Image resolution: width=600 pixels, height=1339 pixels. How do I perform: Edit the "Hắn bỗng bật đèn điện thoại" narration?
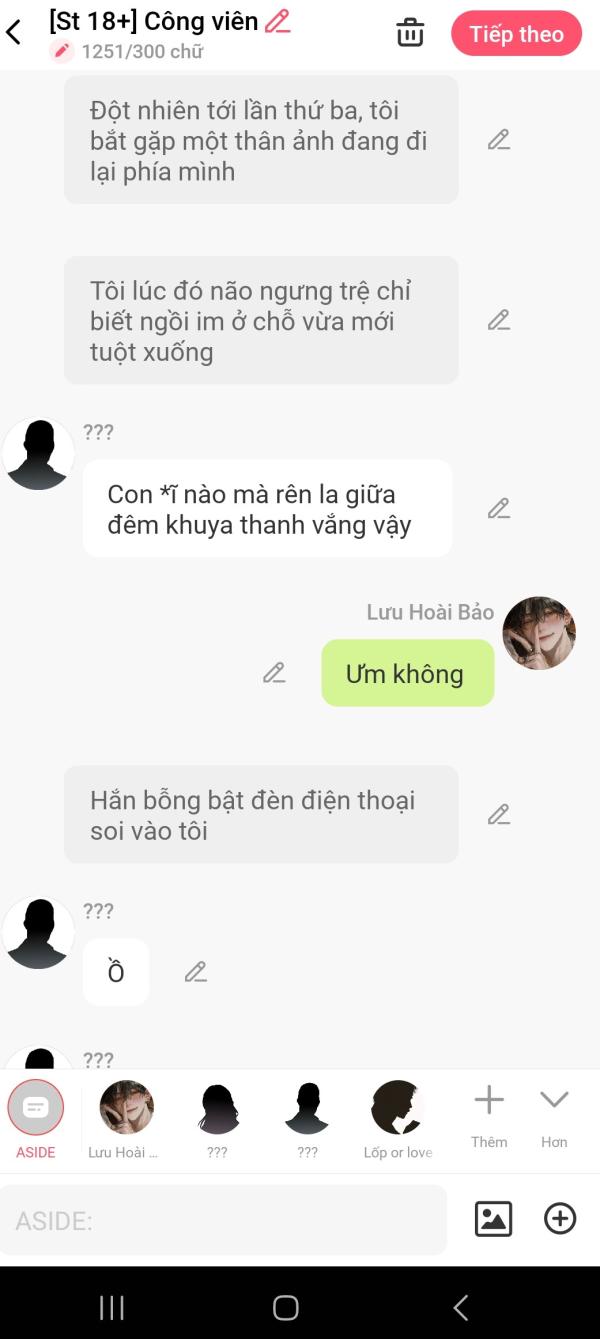pyautogui.click(x=499, y=814)
